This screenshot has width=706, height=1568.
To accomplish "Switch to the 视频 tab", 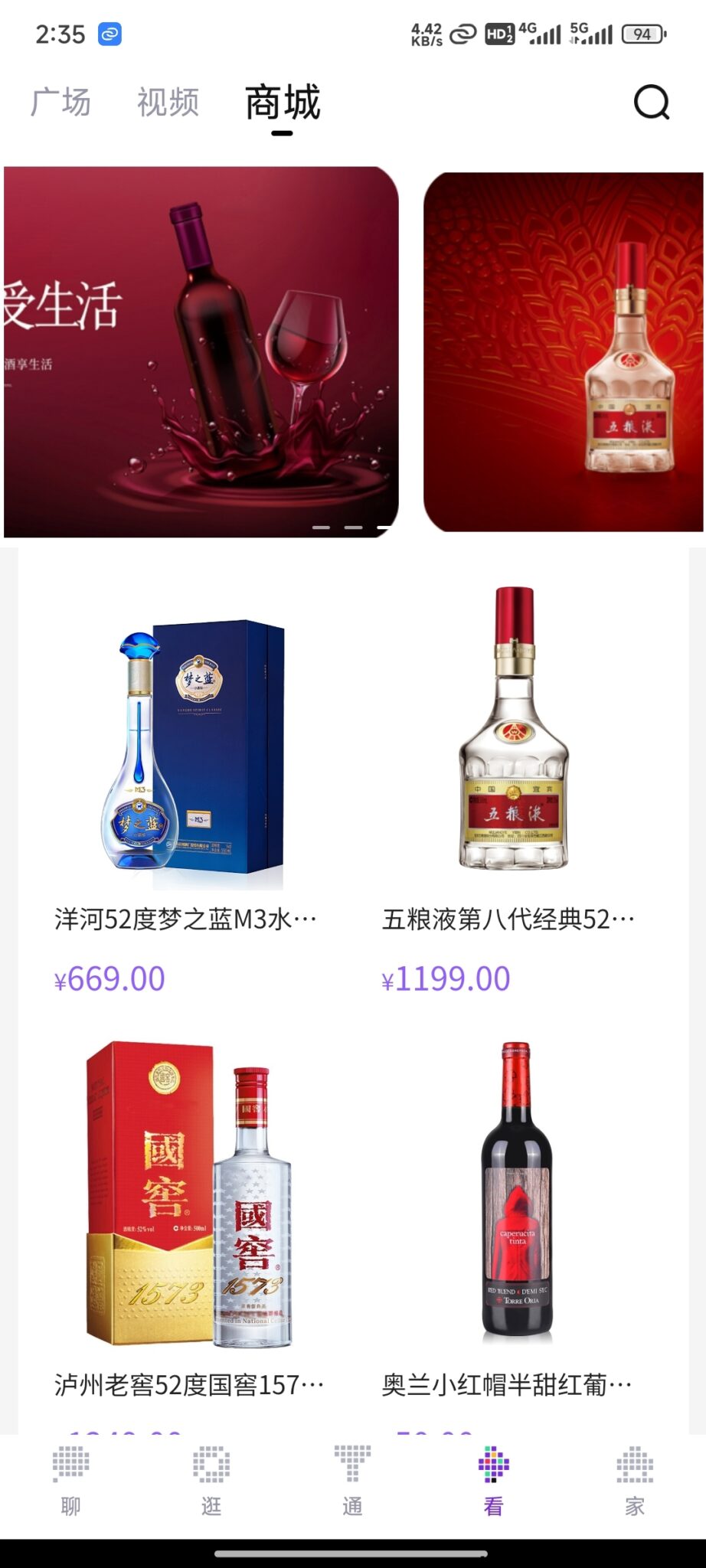I will 168,102.
